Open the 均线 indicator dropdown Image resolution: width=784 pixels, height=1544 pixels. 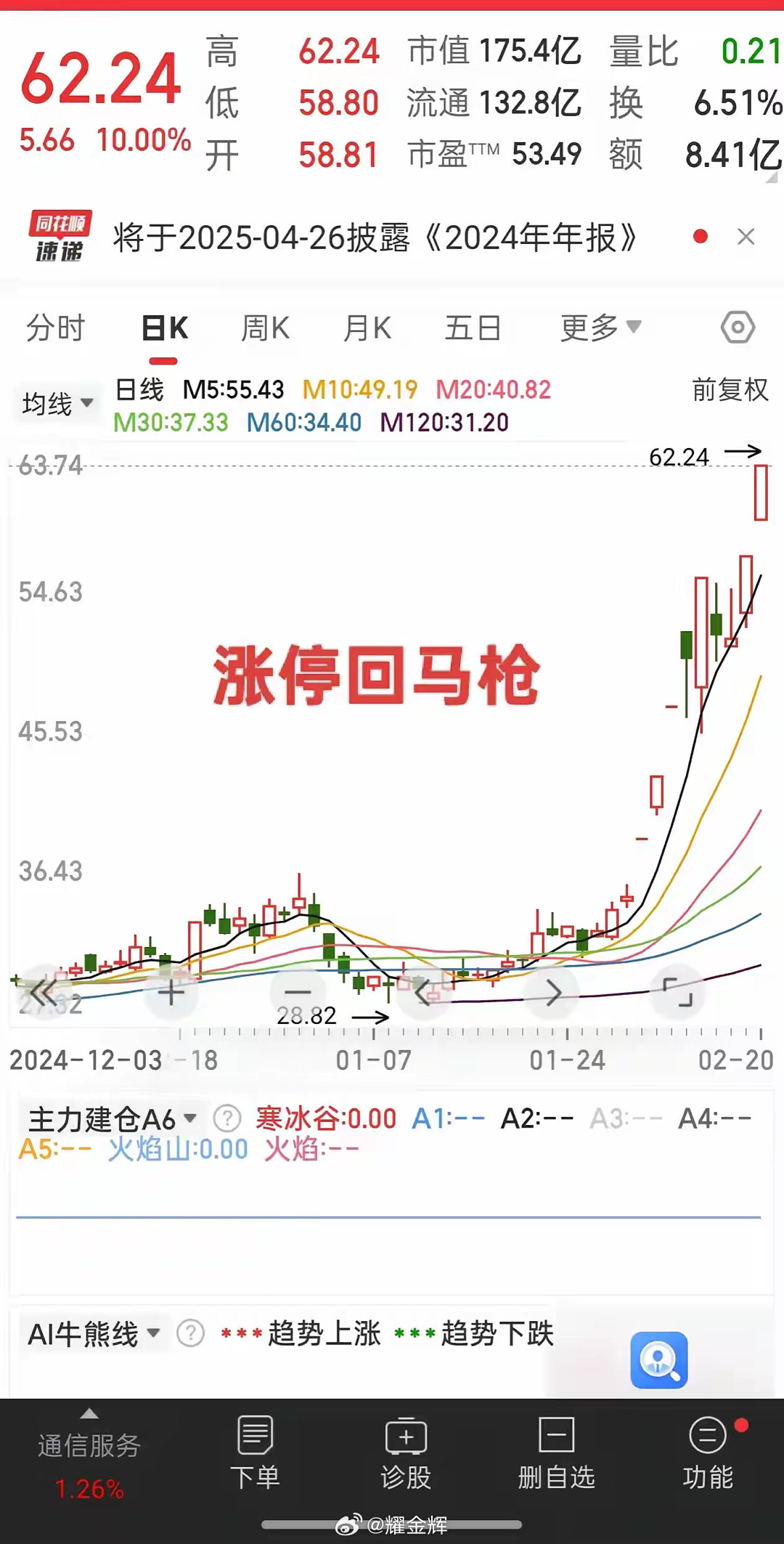point(58,403)
